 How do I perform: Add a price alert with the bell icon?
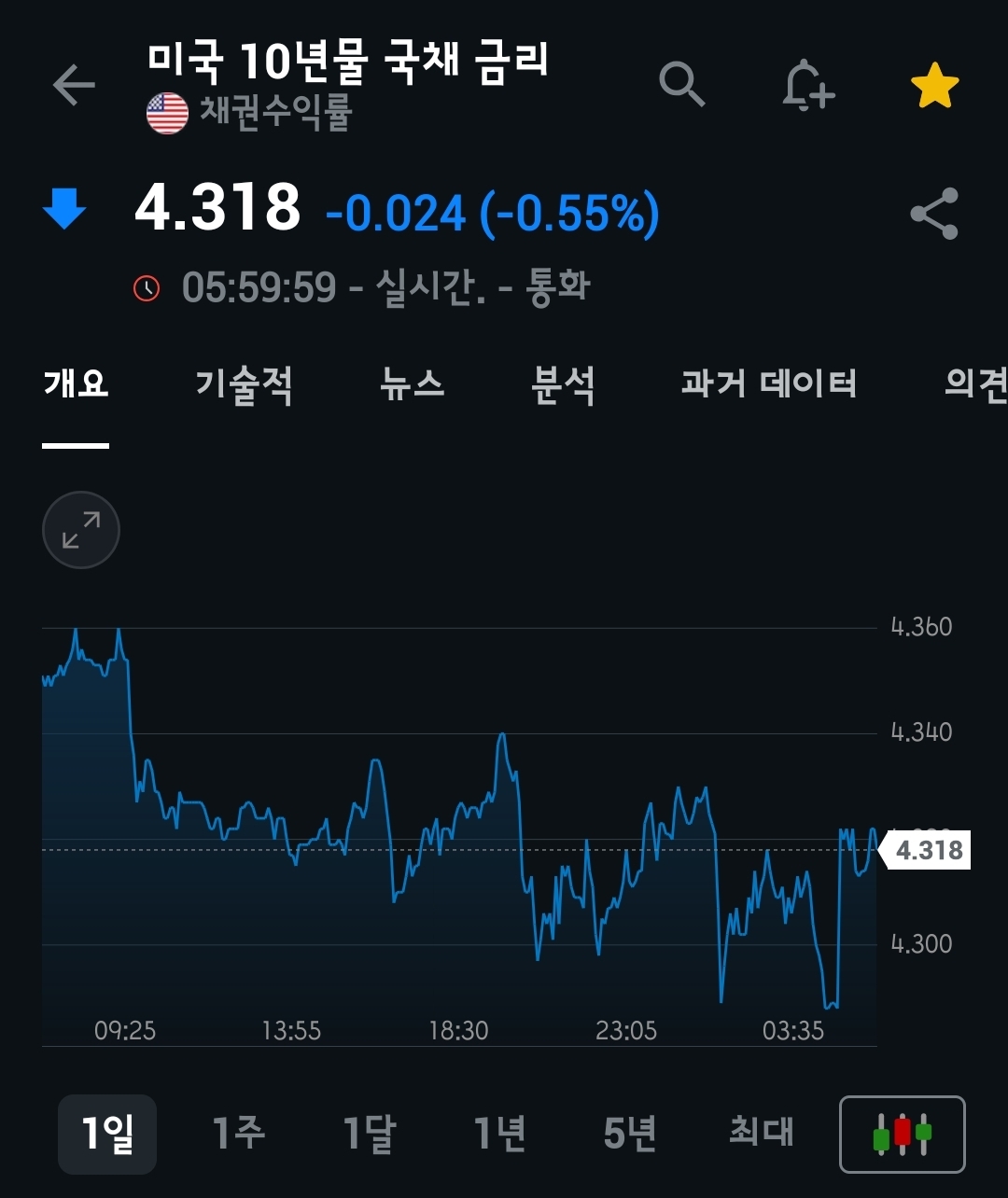[x=807, y=87]
